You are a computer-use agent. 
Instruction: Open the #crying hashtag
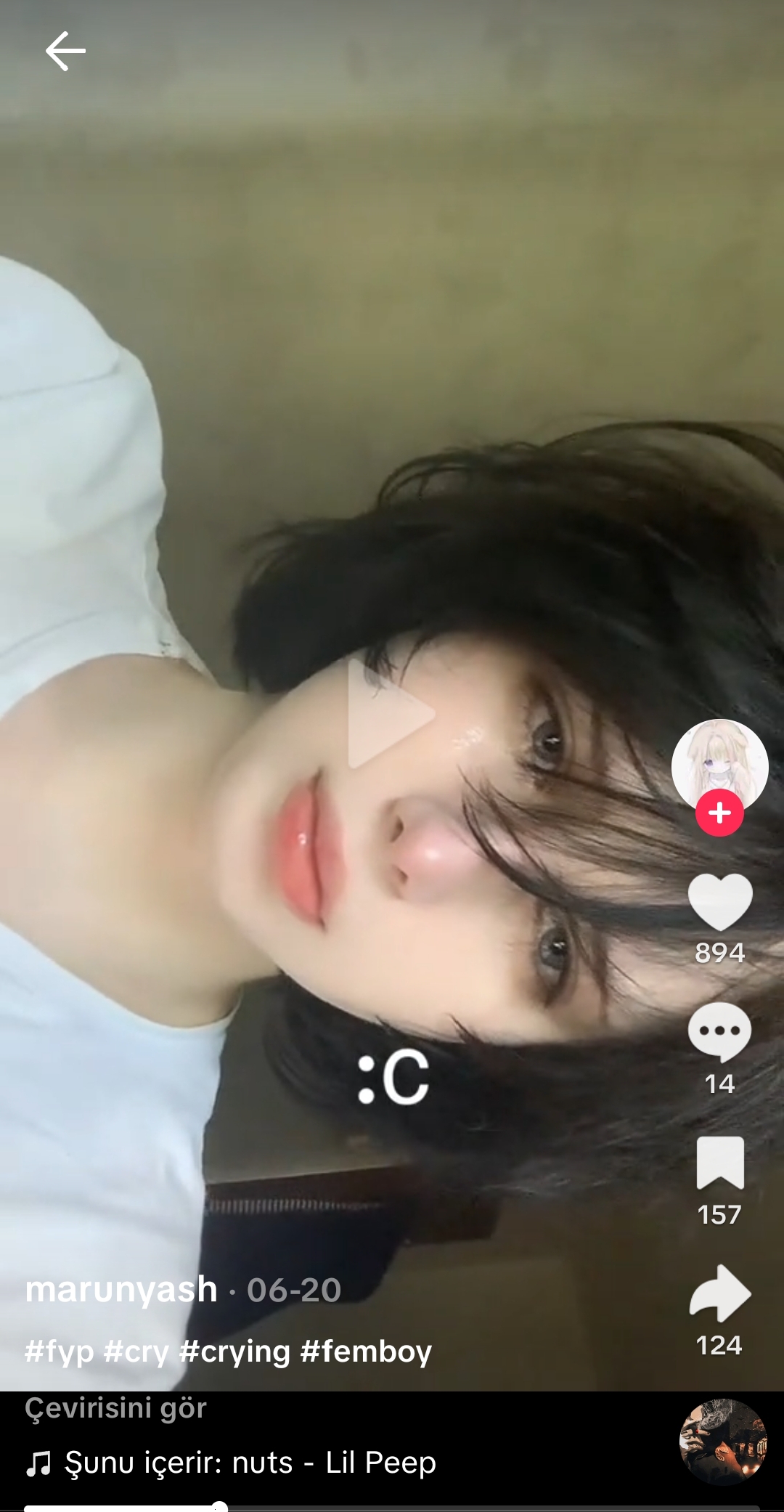pos(234,1352)
